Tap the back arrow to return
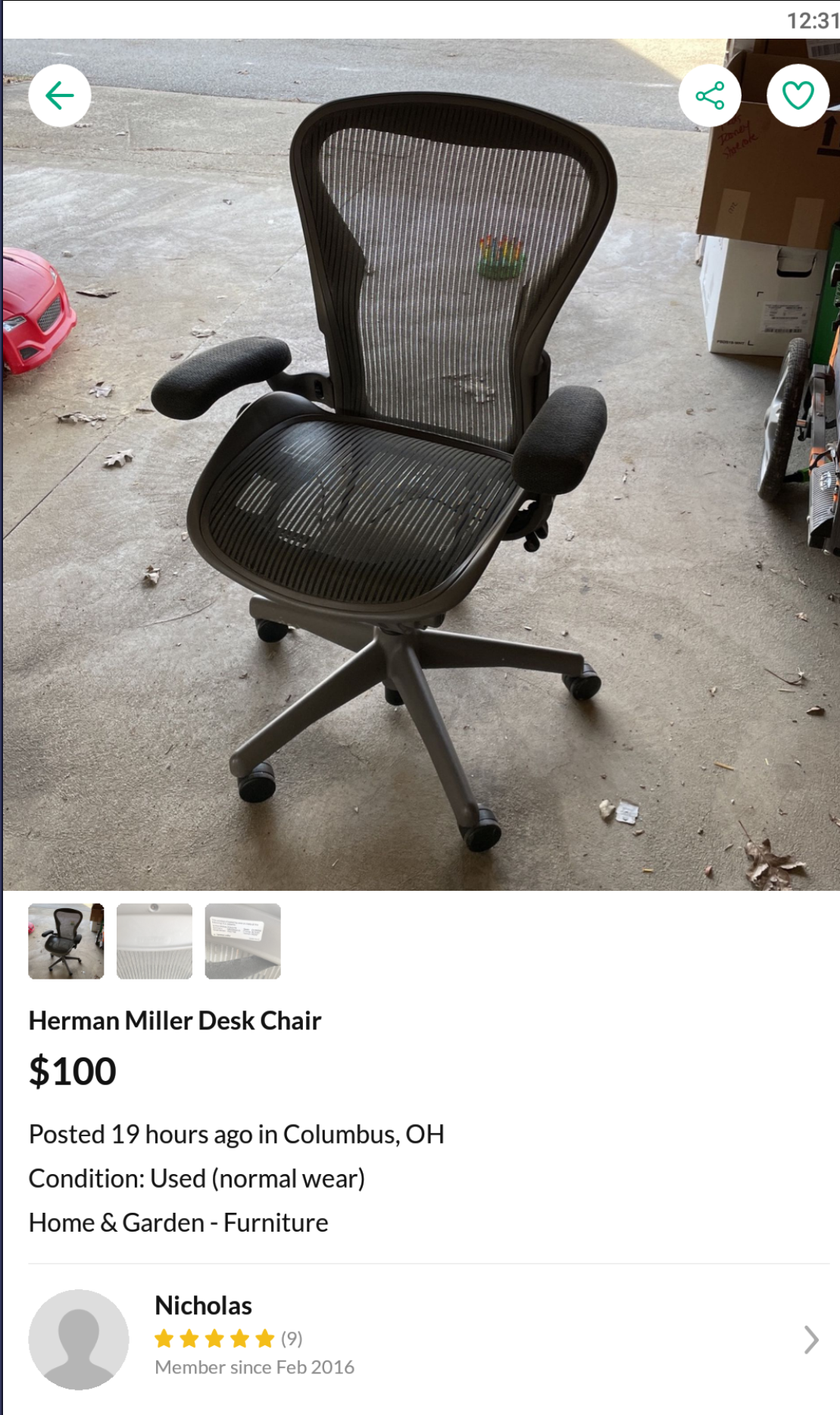 pos(60,95)
